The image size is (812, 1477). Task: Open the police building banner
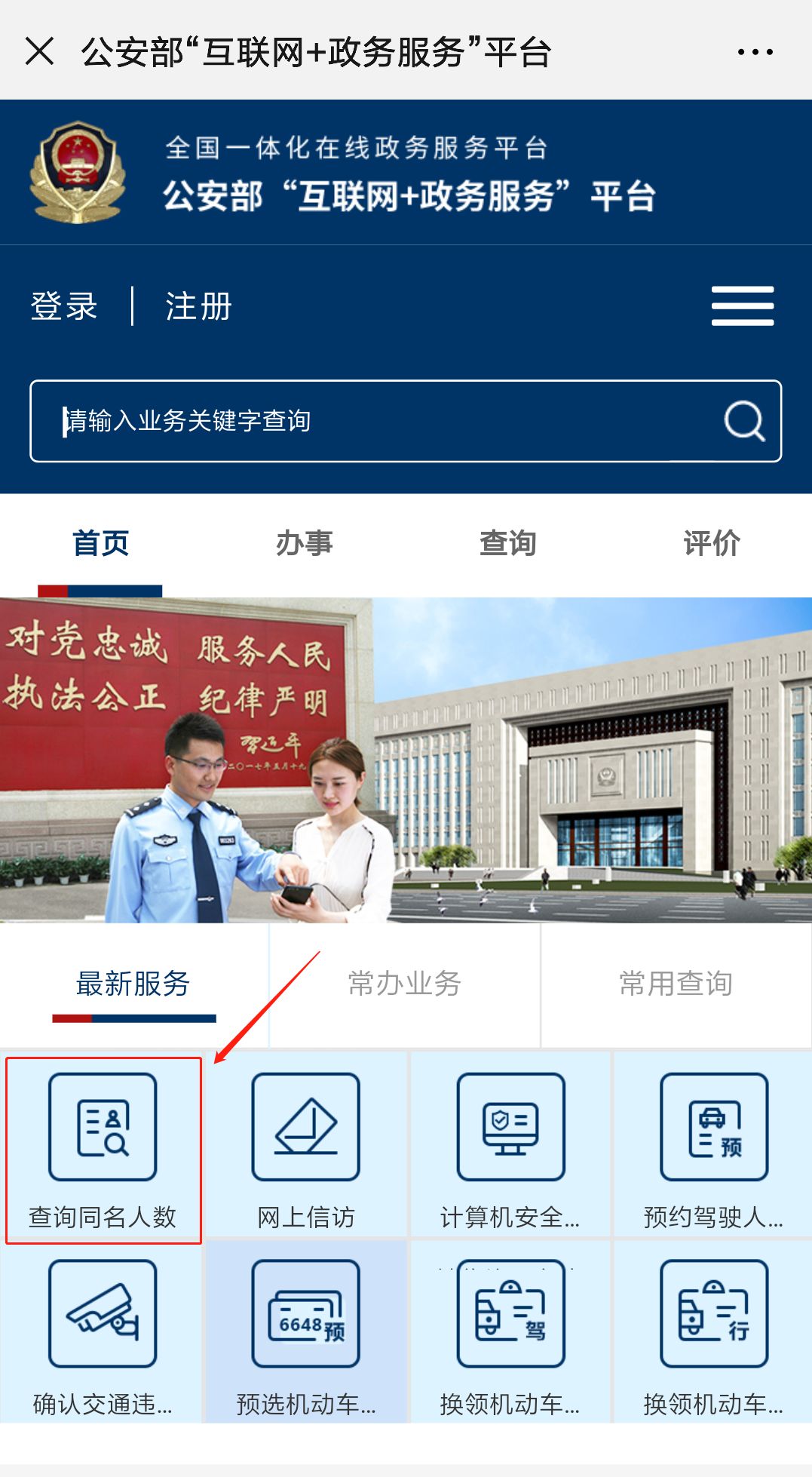[x=406, y=760]
